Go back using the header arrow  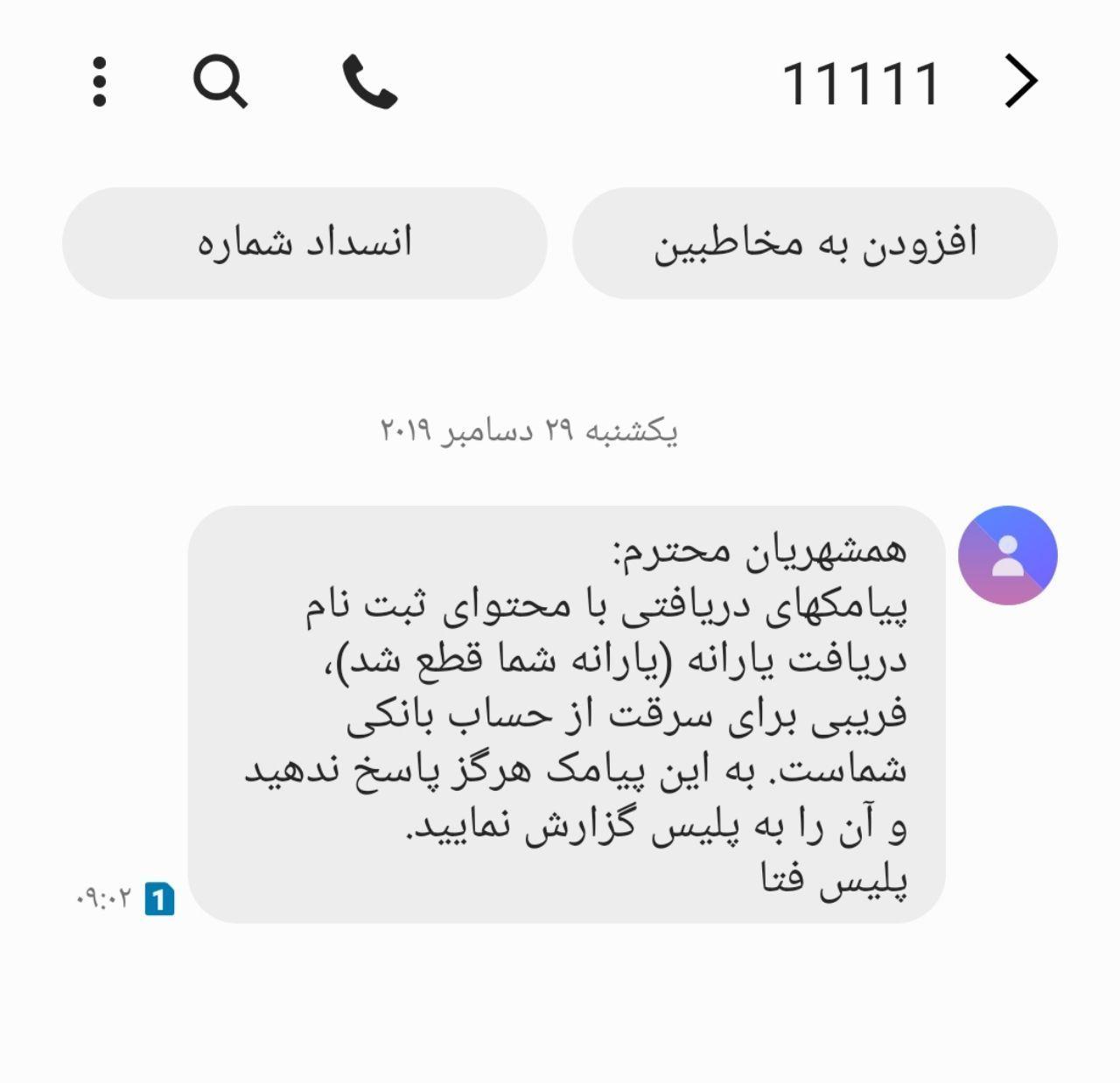pyautogui.click(x=1019, y=81)
